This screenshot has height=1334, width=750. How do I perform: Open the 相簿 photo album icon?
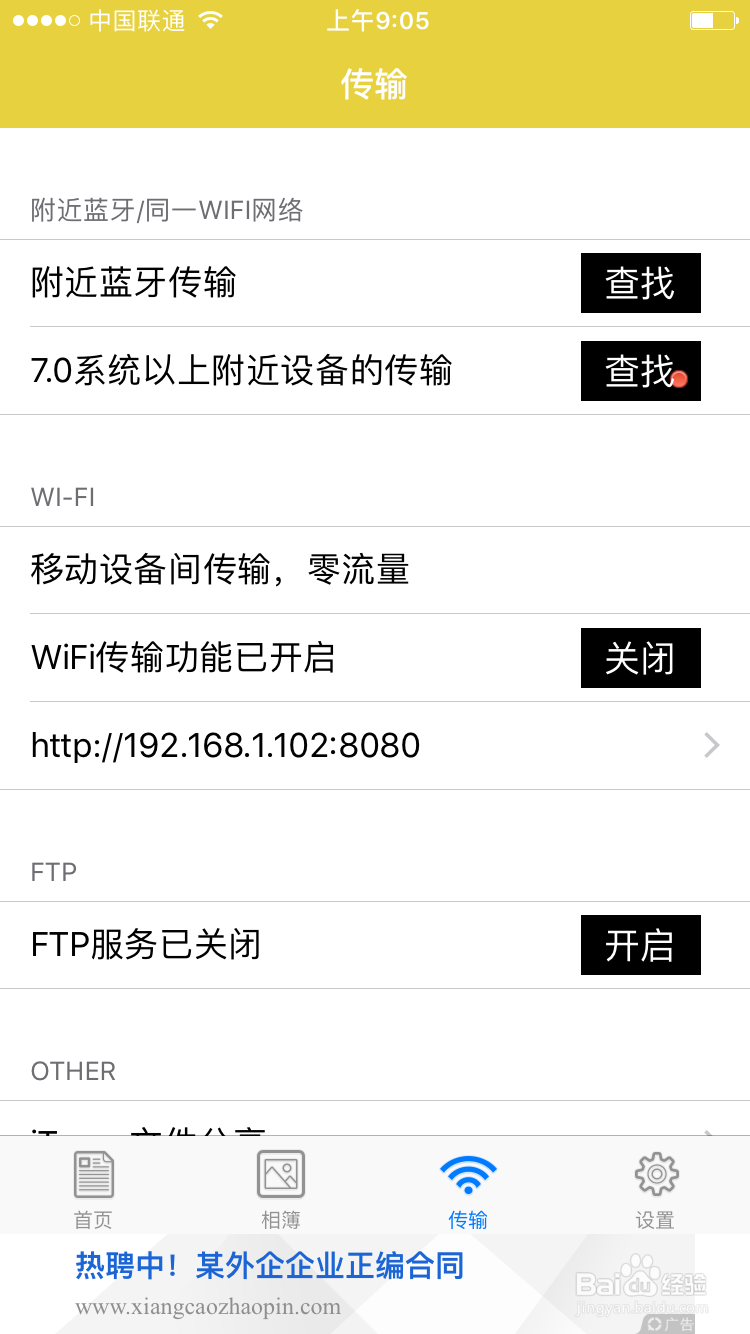(x=281, y=1174)
